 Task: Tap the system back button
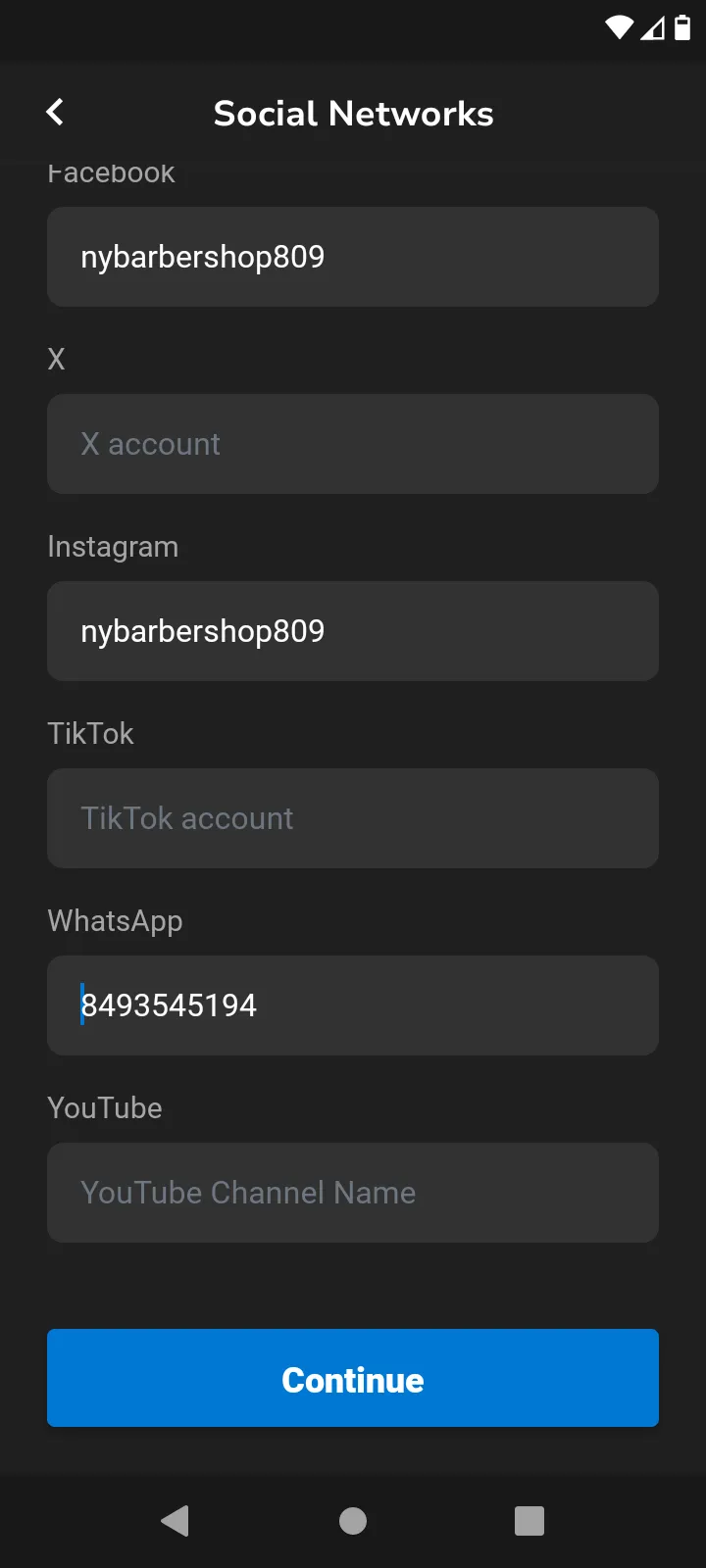(x=176, y=1521)
